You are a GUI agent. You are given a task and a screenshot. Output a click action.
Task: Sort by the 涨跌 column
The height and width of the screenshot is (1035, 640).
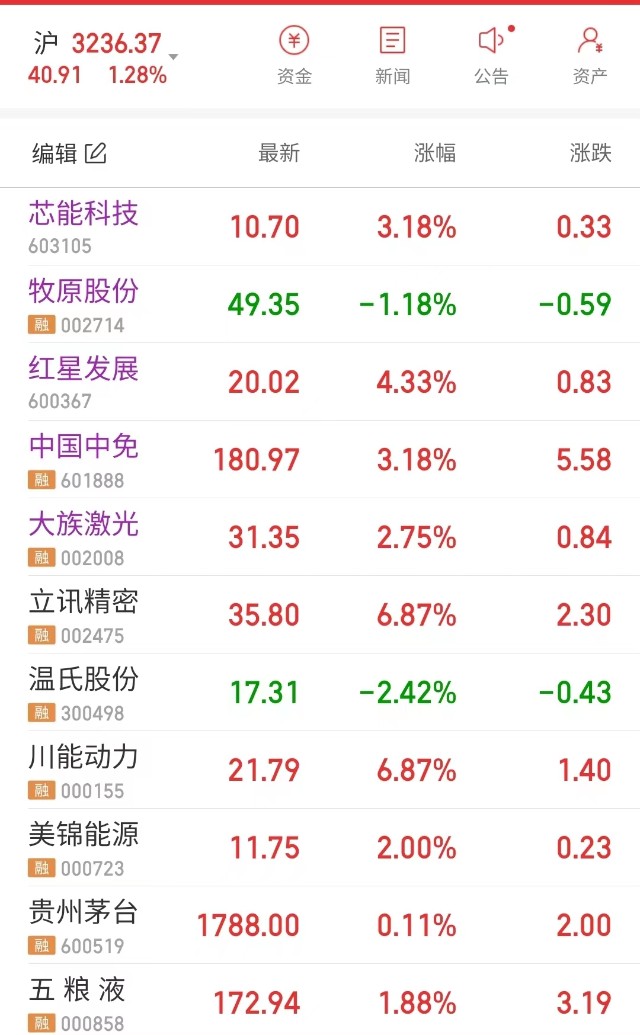pos(591,153)
